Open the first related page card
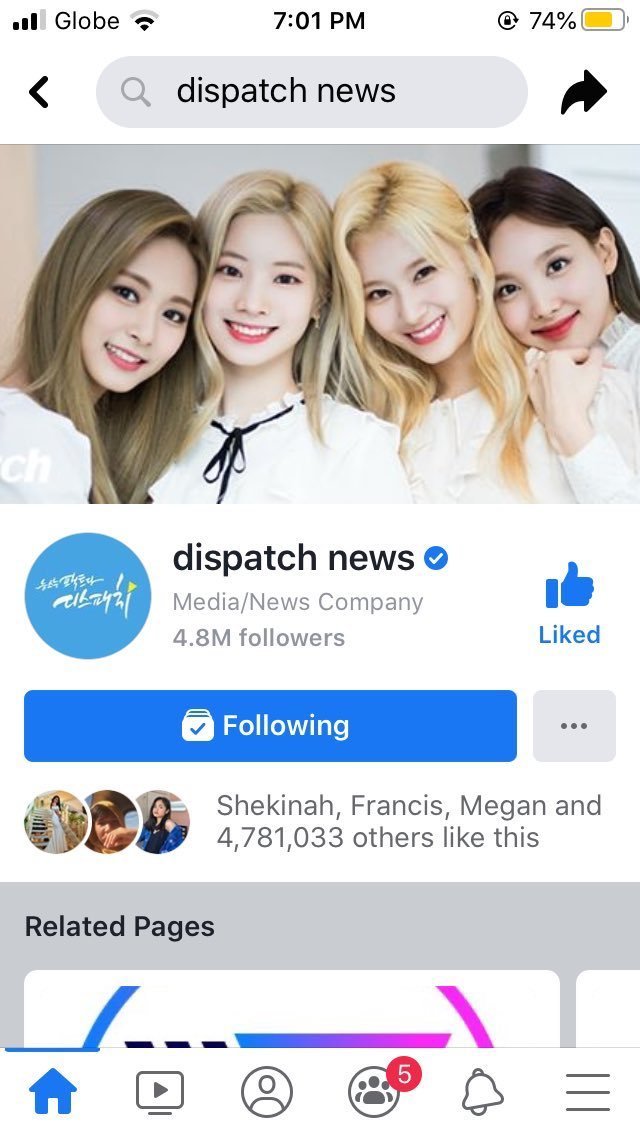Viewport: 640px width, 1136px height. 291,1008
